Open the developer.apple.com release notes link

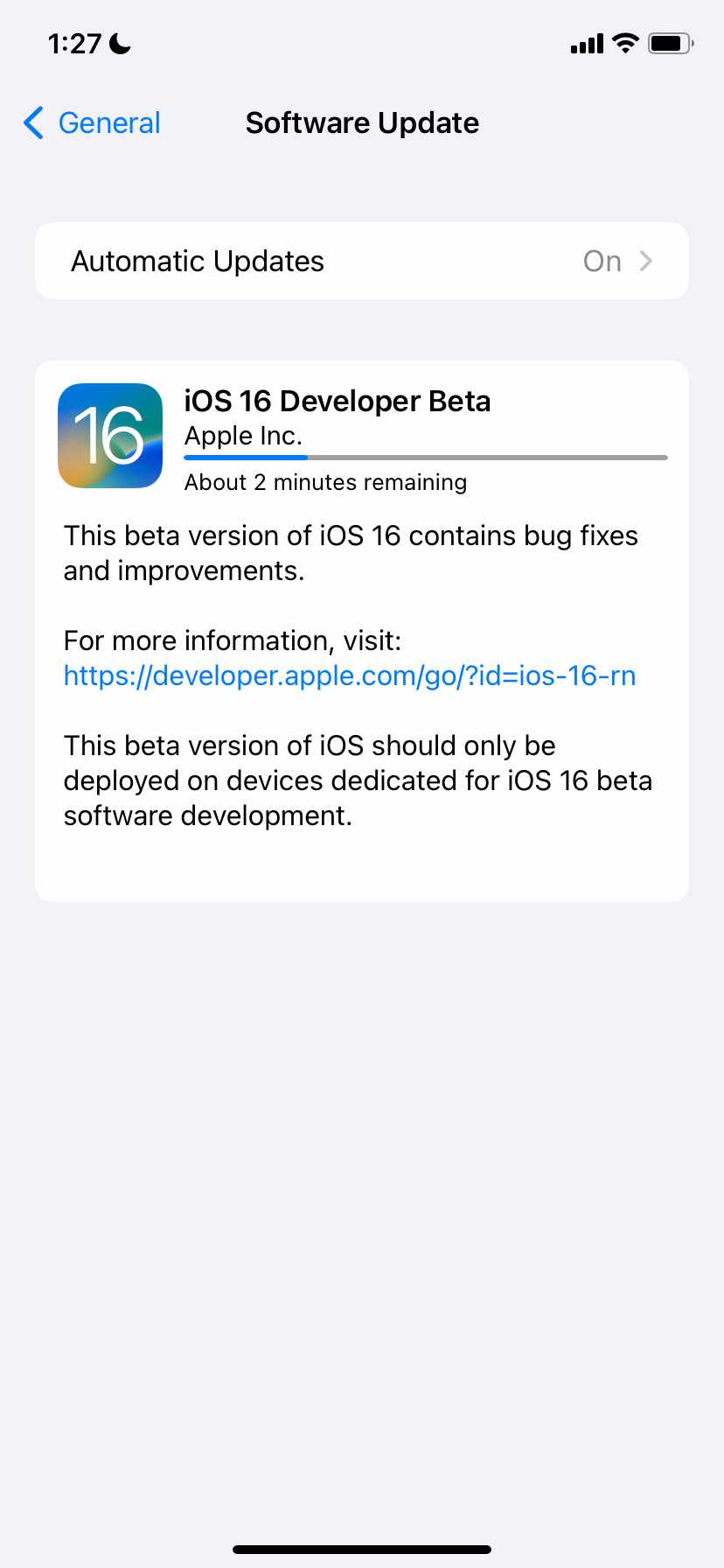pyautogui.click(x=349, y=675)
